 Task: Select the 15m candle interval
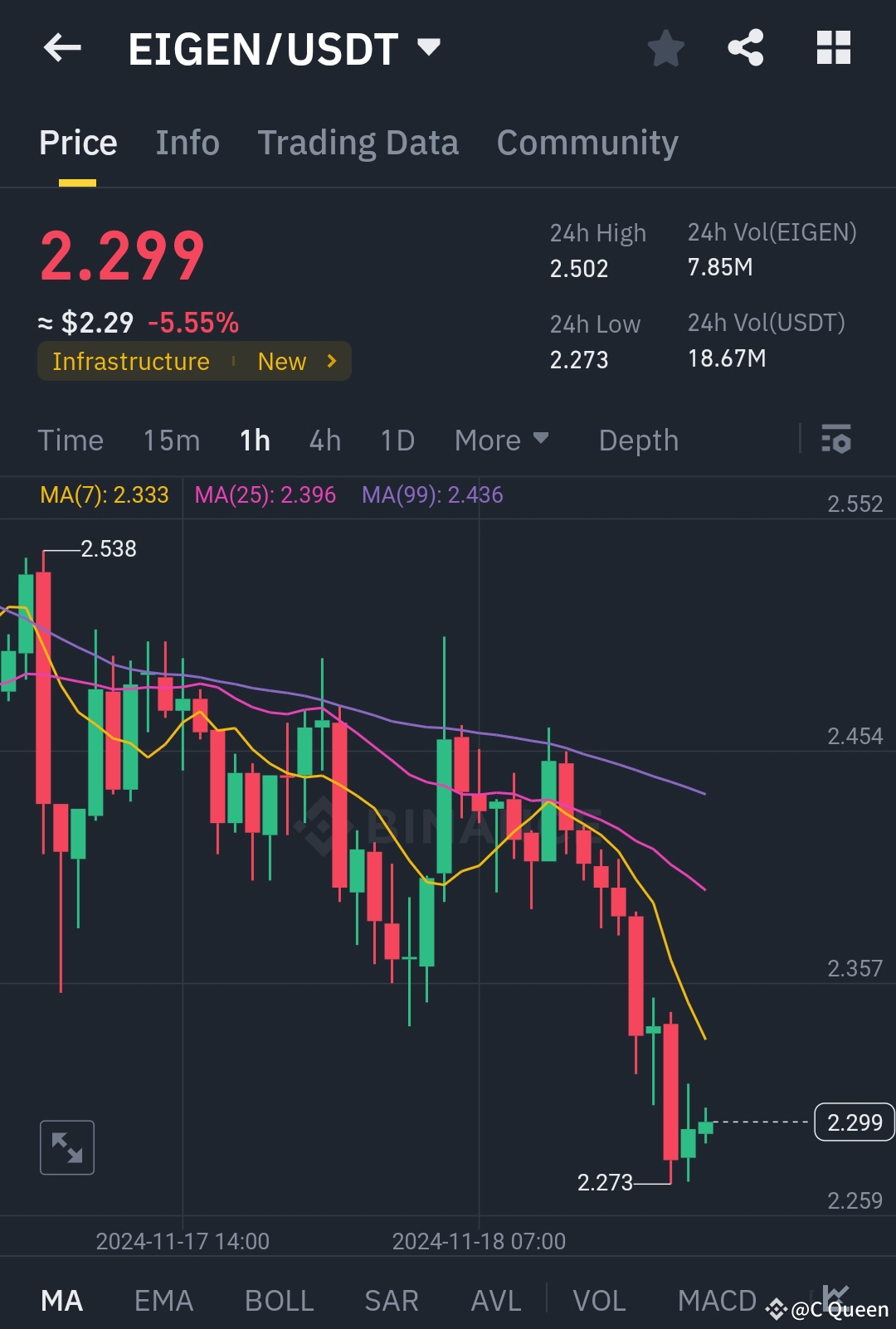[x=172, y=440]
